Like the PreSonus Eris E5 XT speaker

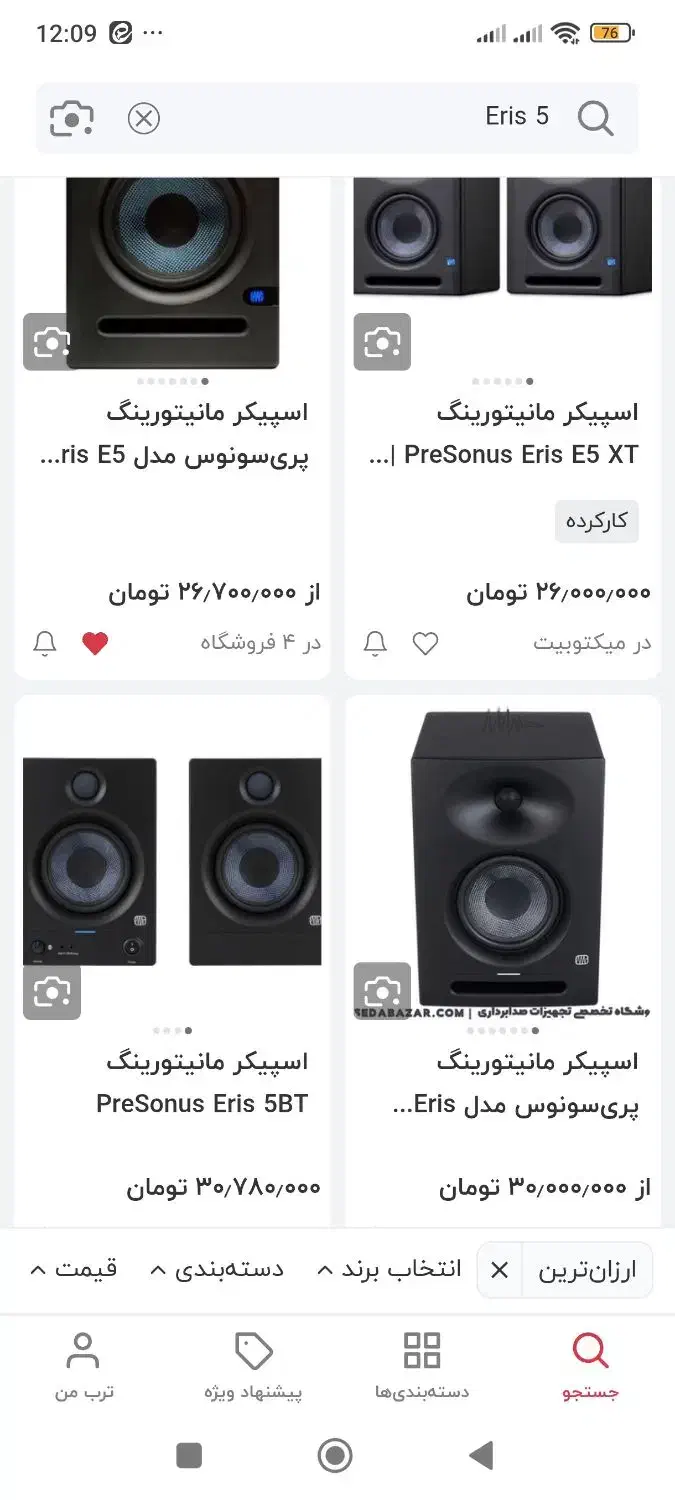pos(426,644)
